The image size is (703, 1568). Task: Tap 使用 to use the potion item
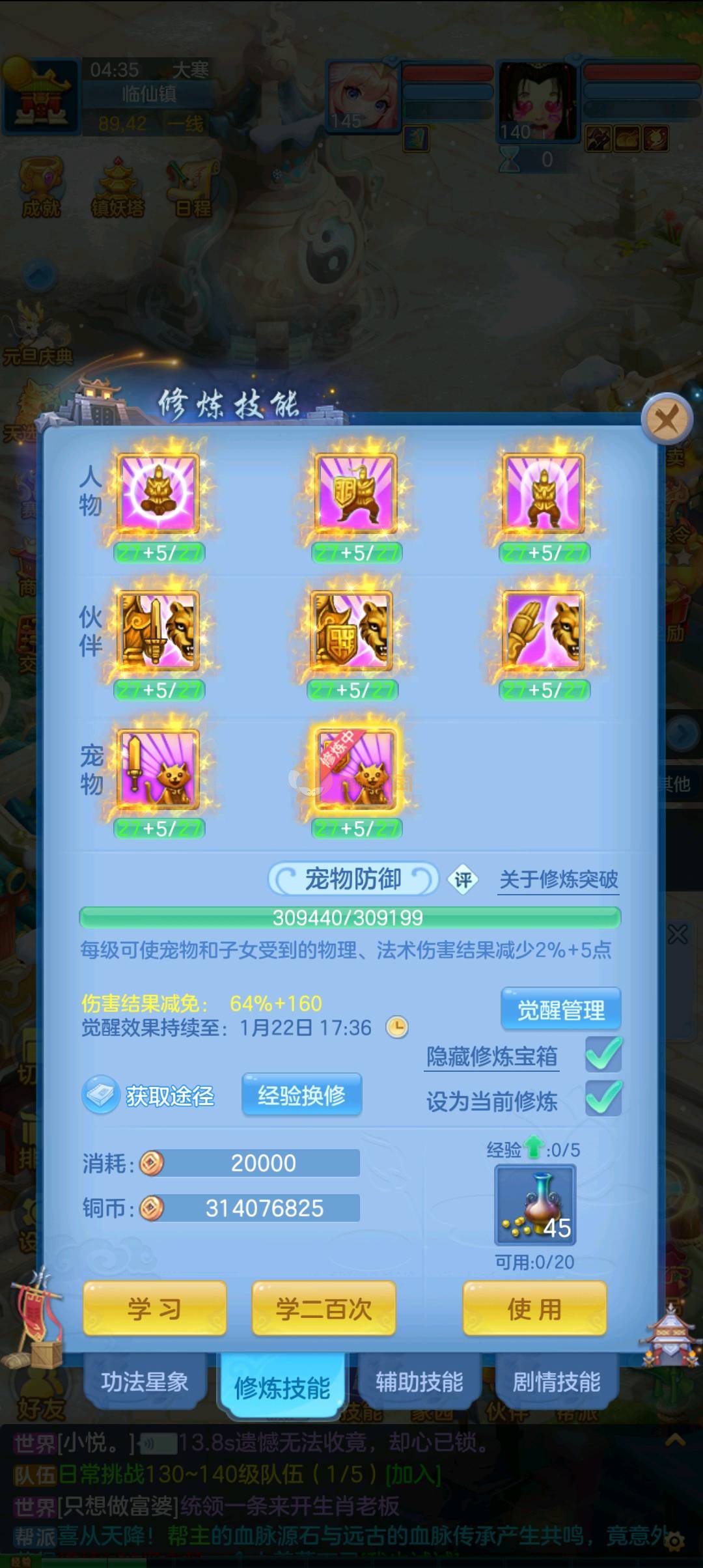tap(534, 1308)
